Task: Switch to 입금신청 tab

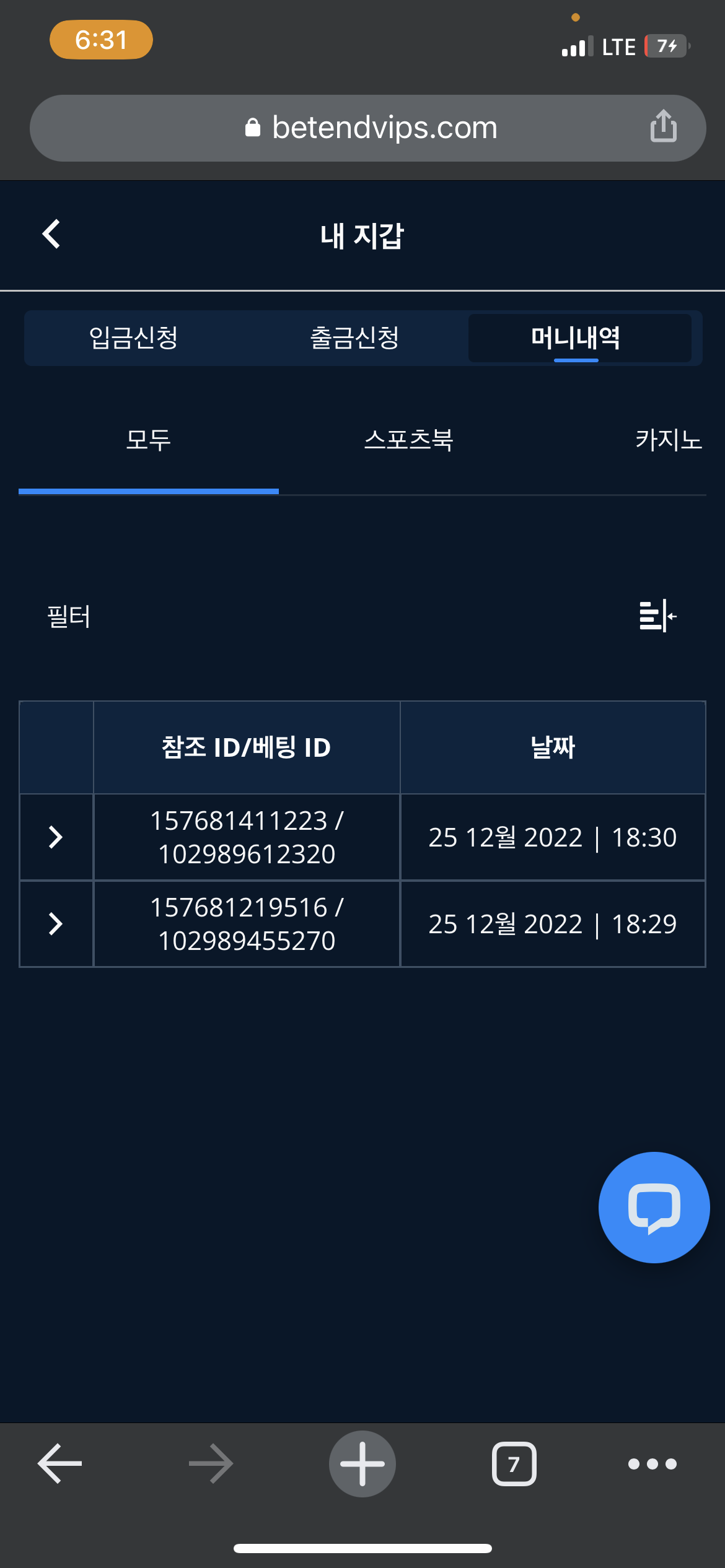Action: click(x=133, y=338)
